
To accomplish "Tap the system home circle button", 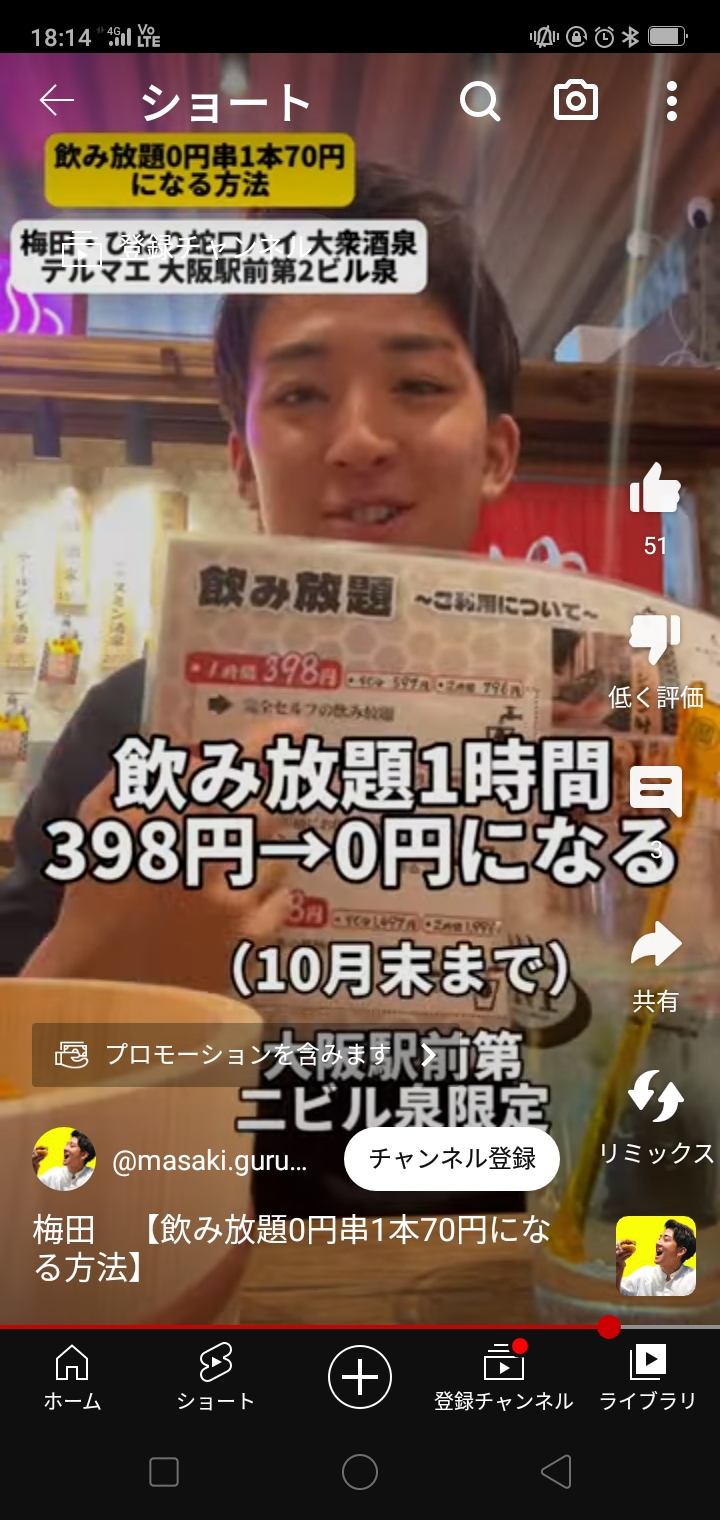I will click(x=360, y=1472).
